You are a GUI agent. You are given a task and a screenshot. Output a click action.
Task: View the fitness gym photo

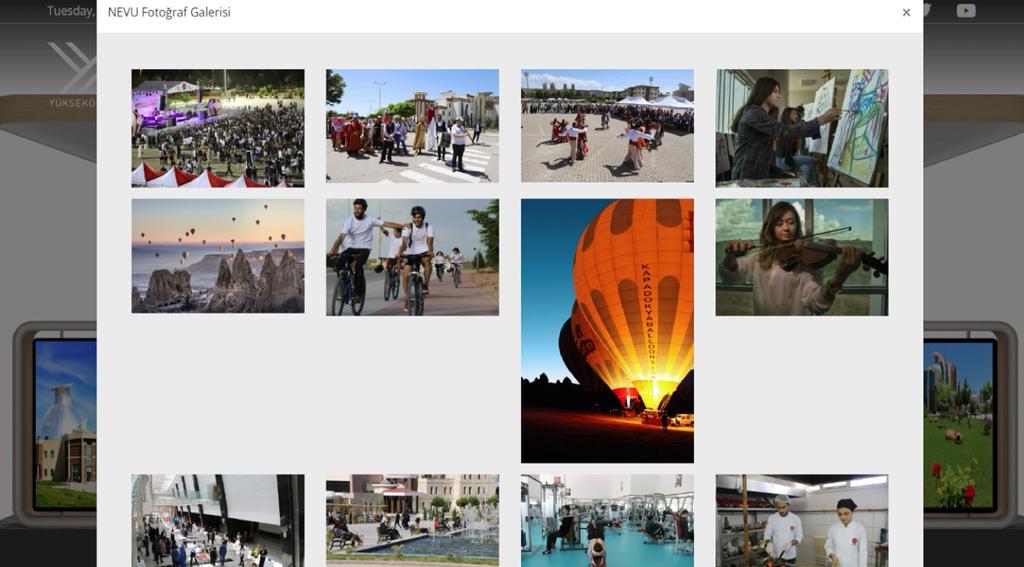coord(607,520)
